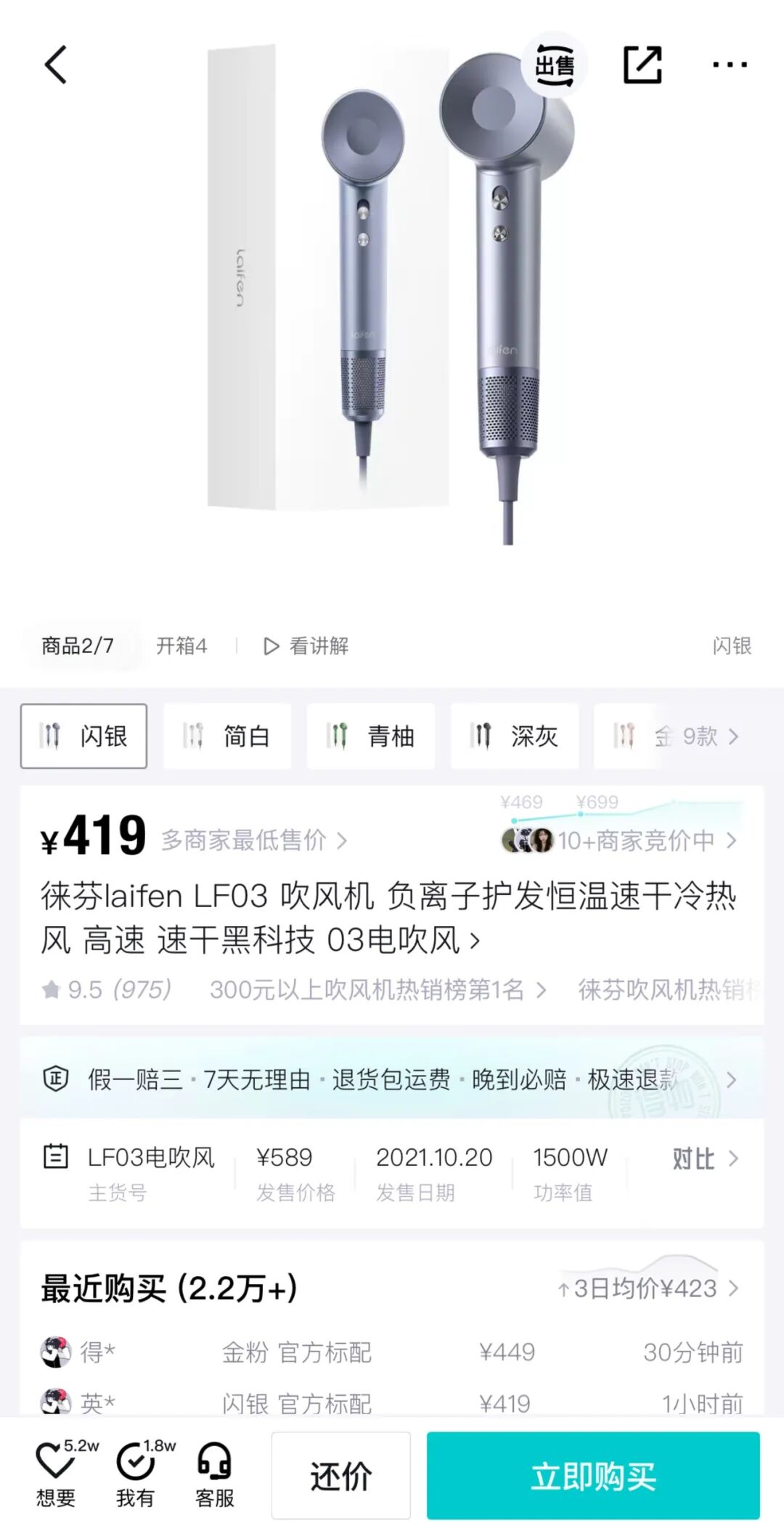Image resolution: width=784 pixels, height=1539 pixels.
Task: Switch to the 开箱4 tab
Action: (x=181, y=646)
